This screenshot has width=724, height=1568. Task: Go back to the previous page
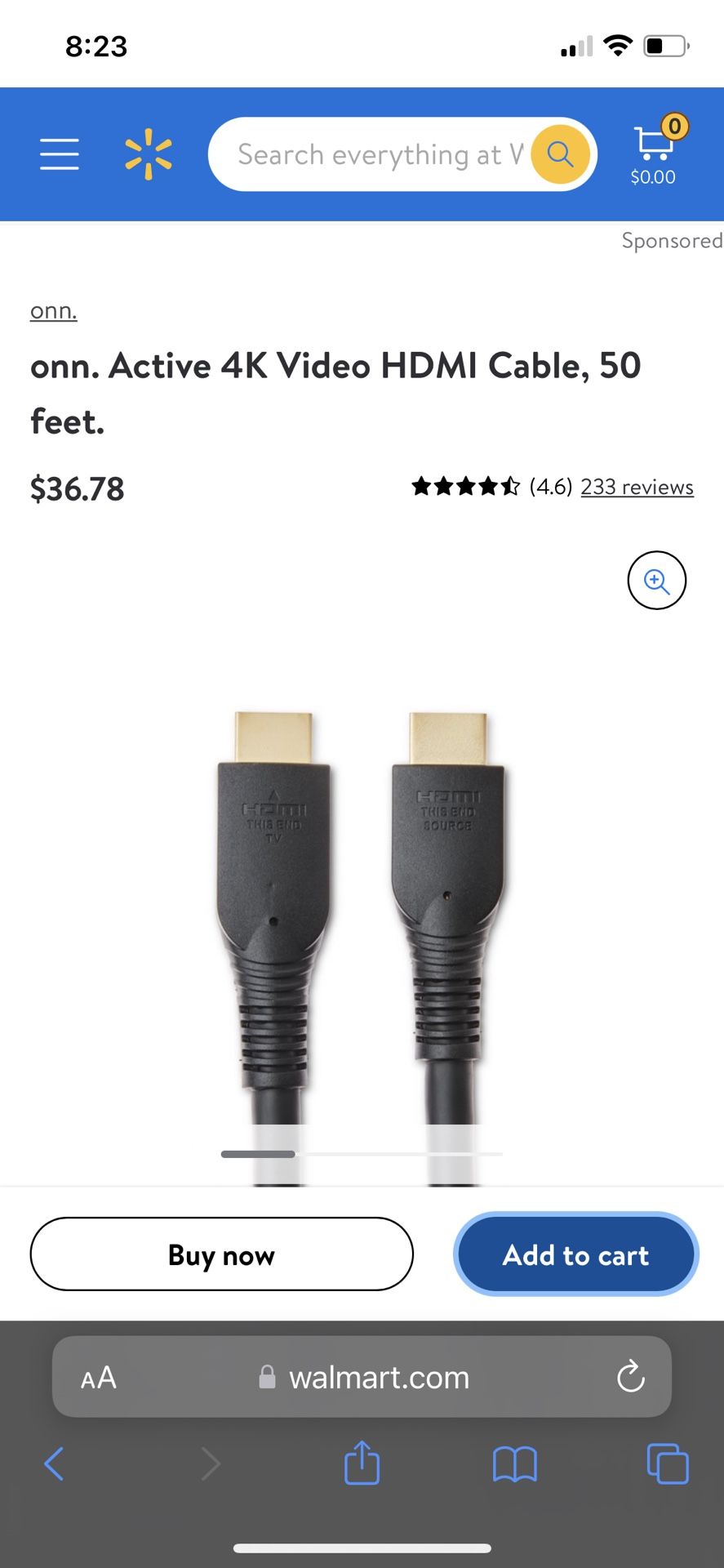pyautogui.click(x=54, y=1463)
